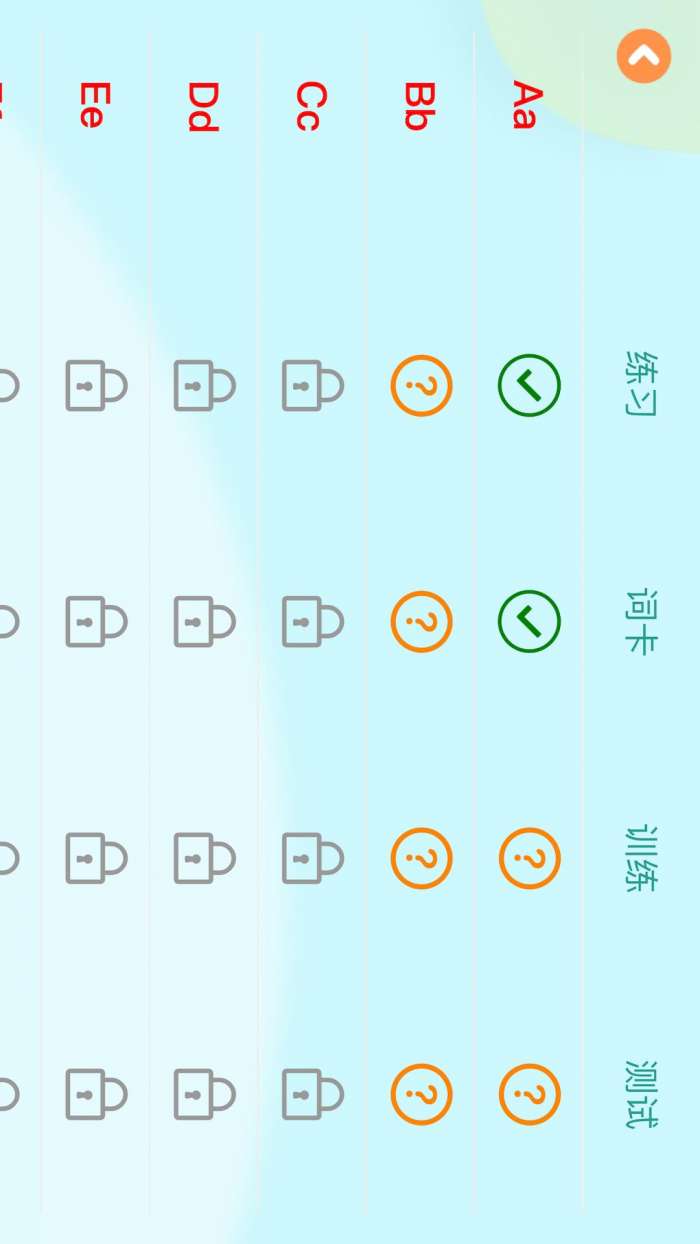
Task: Start the 测试 for Aa
Action: [529, 1094]
